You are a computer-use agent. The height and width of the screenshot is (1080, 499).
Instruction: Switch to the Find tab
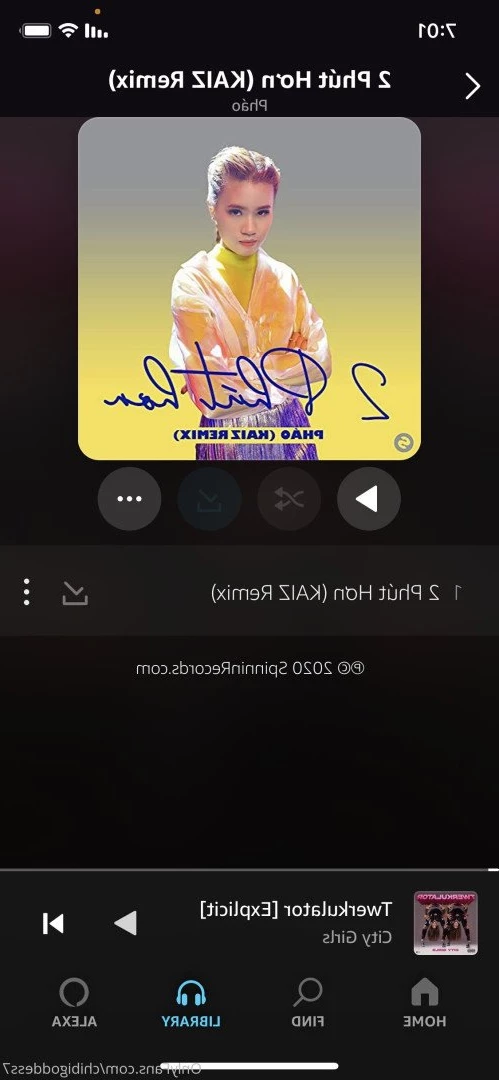pos(309,1004)
